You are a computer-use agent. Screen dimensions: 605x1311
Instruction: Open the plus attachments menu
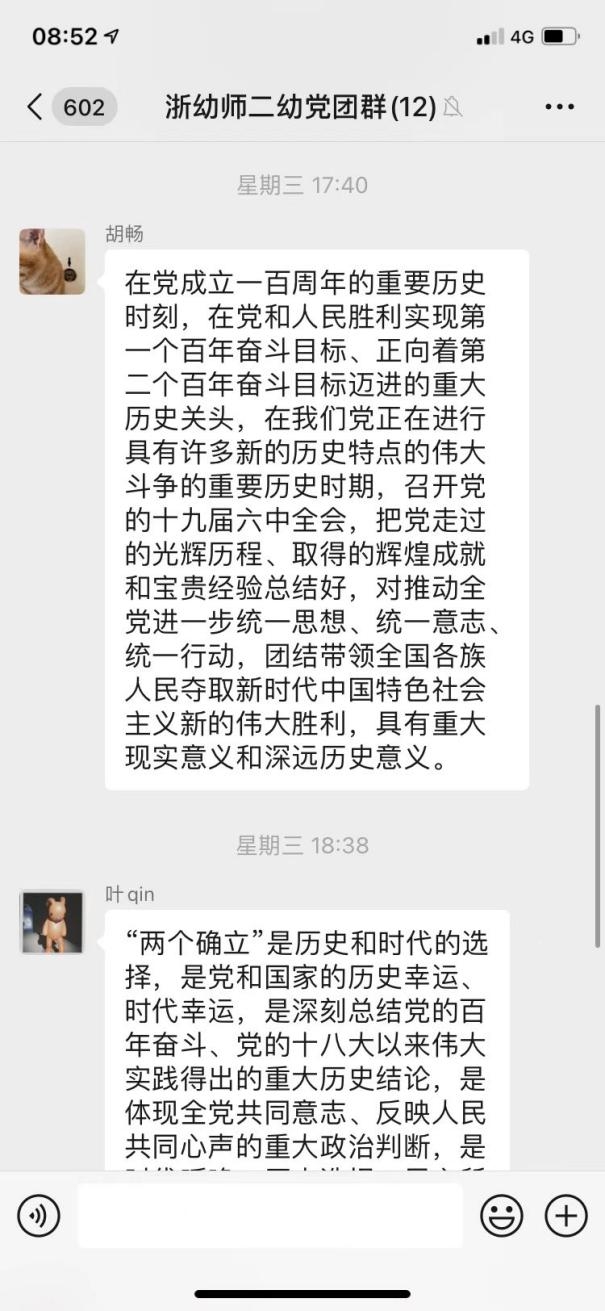[566, 1216]
